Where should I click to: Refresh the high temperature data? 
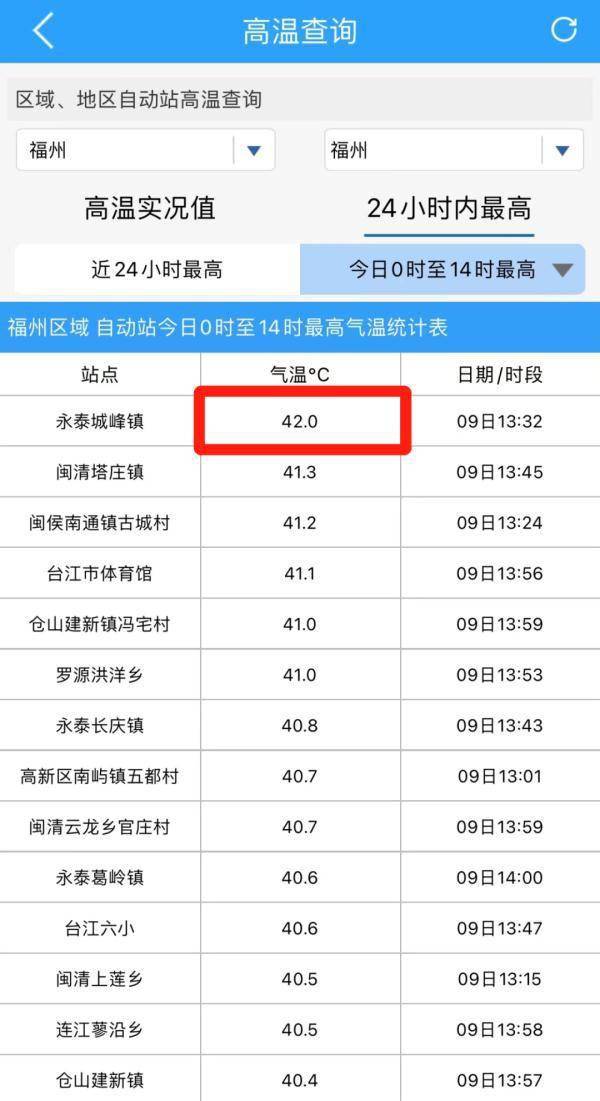(x=563, y=30)
